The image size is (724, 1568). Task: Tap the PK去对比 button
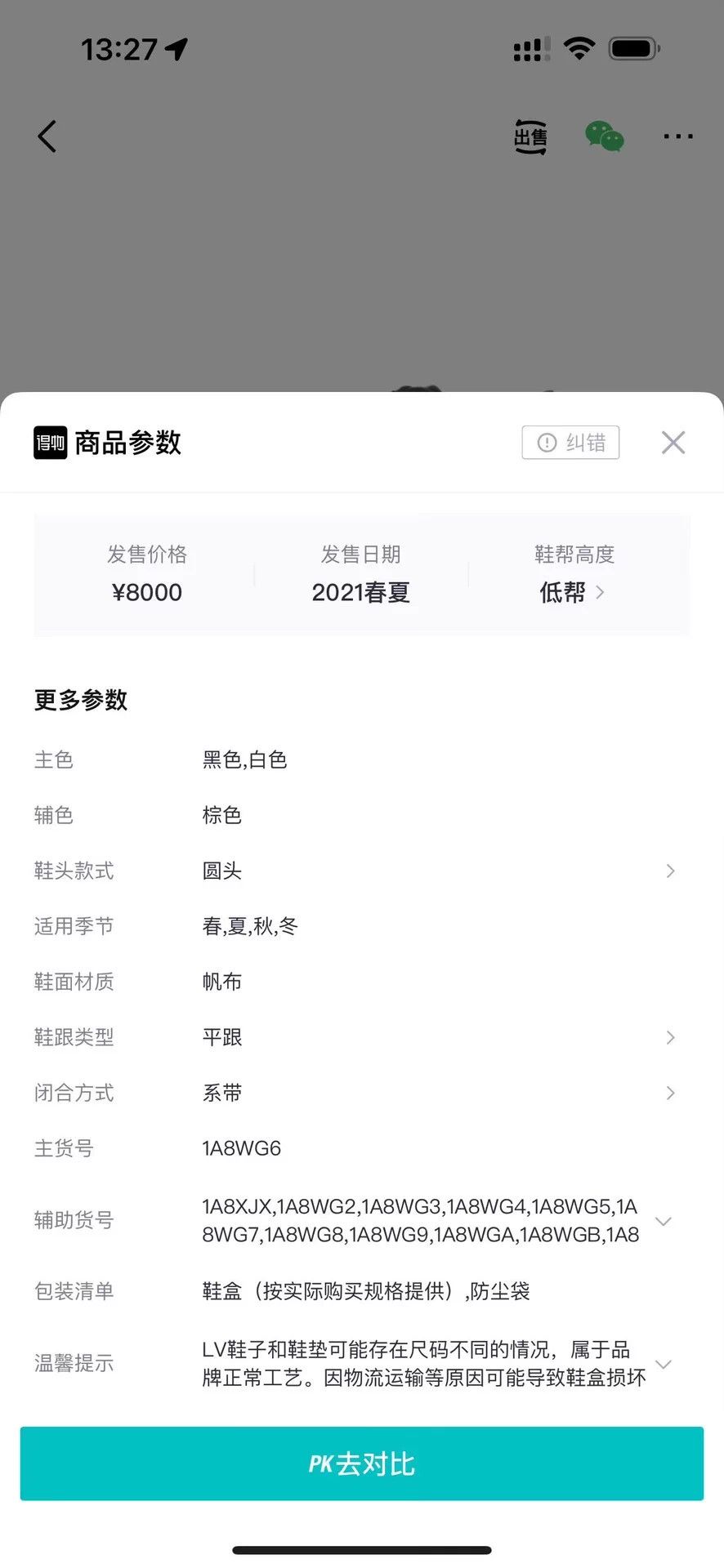coord(362,1463)
